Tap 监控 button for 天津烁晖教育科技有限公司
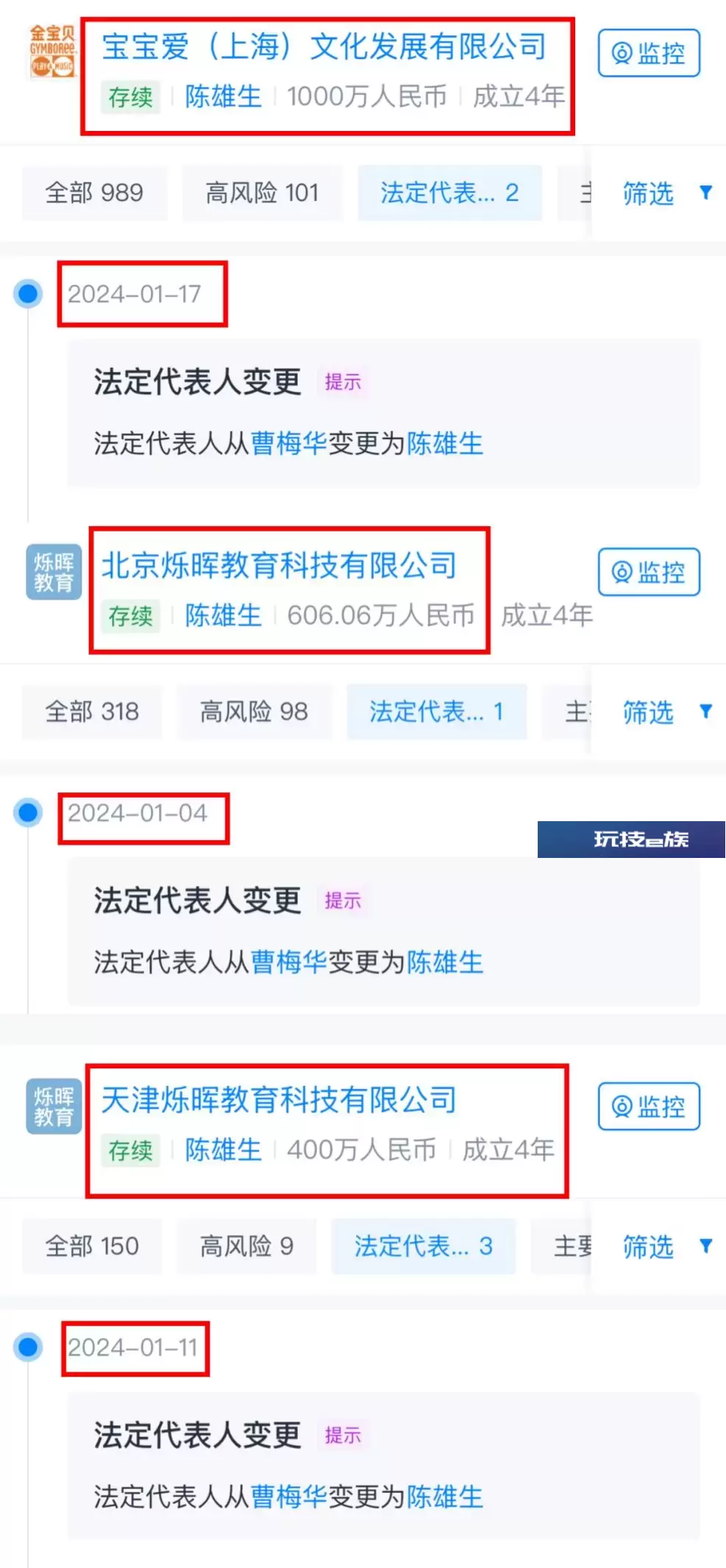726x1568 pixels. click(x=648, y=1106)
